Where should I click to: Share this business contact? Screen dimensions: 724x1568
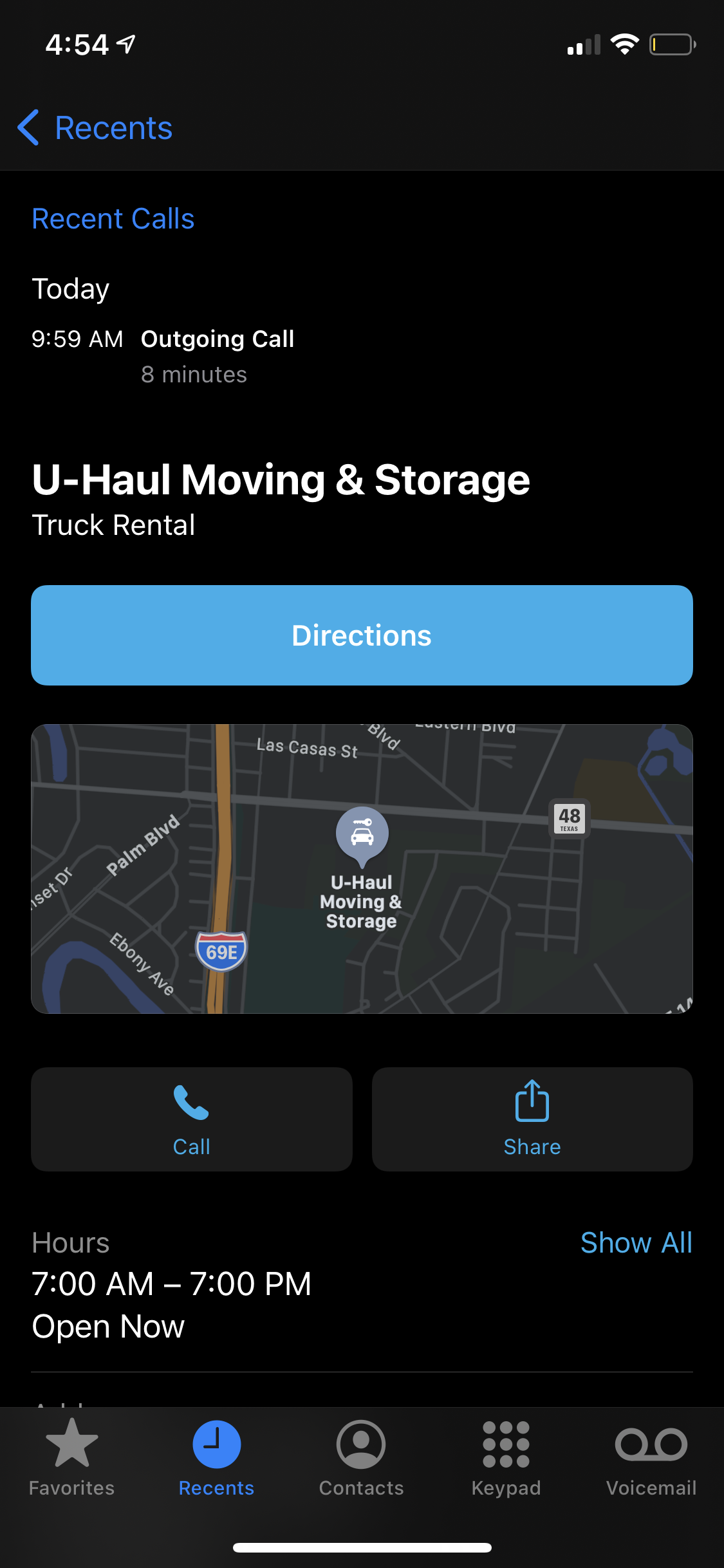pos(532,1119)
